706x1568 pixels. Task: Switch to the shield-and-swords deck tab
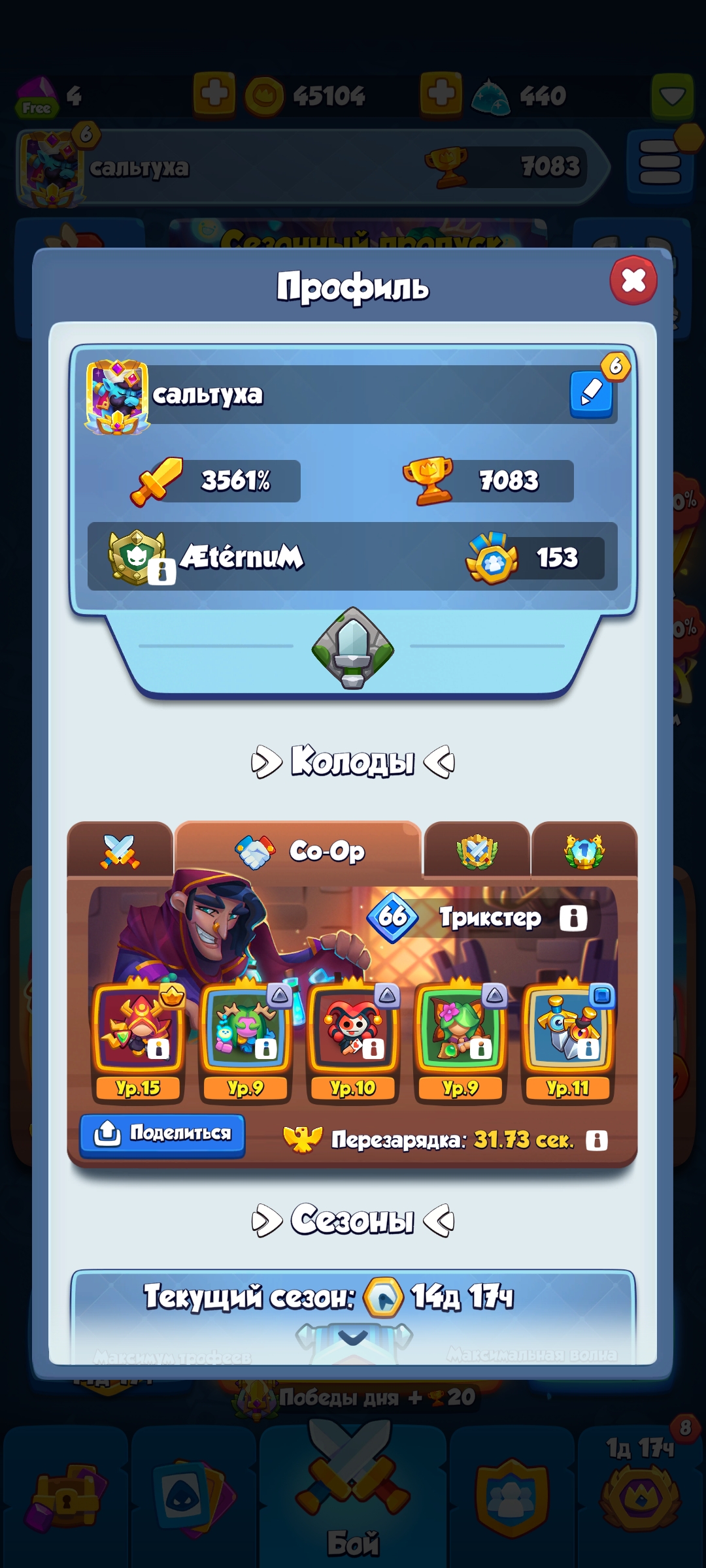(477, 851)
